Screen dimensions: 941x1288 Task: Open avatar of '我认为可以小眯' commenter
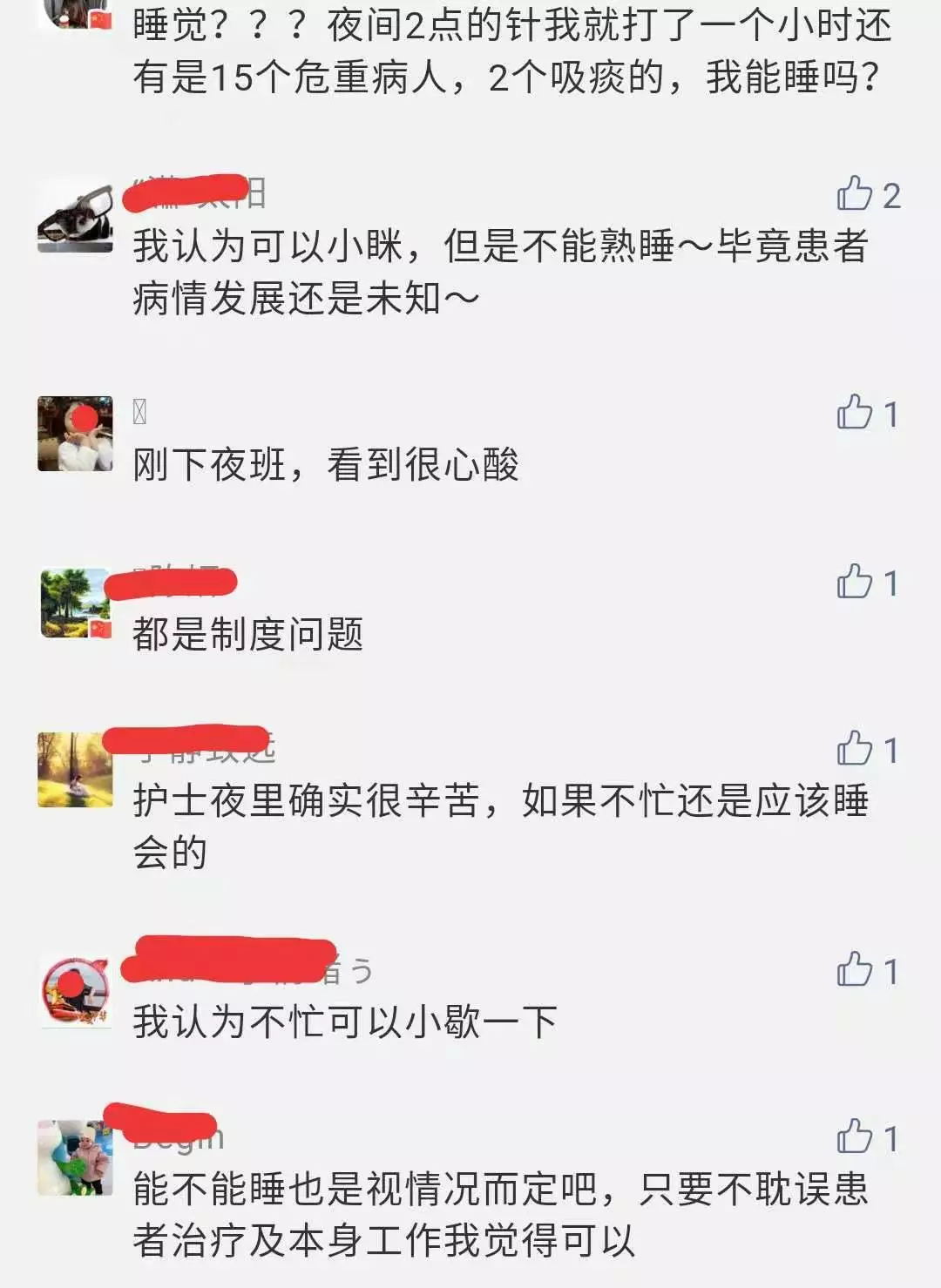[76, 218]
